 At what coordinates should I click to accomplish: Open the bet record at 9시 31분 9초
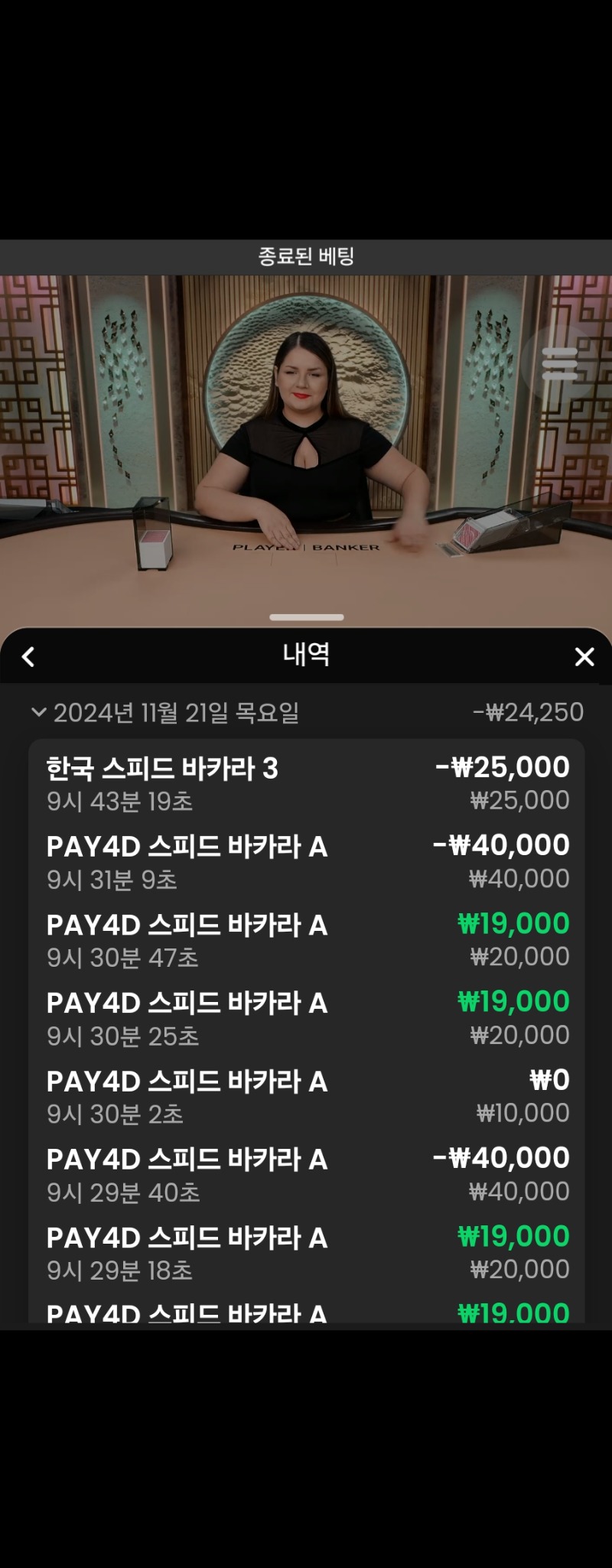point(306,861)
